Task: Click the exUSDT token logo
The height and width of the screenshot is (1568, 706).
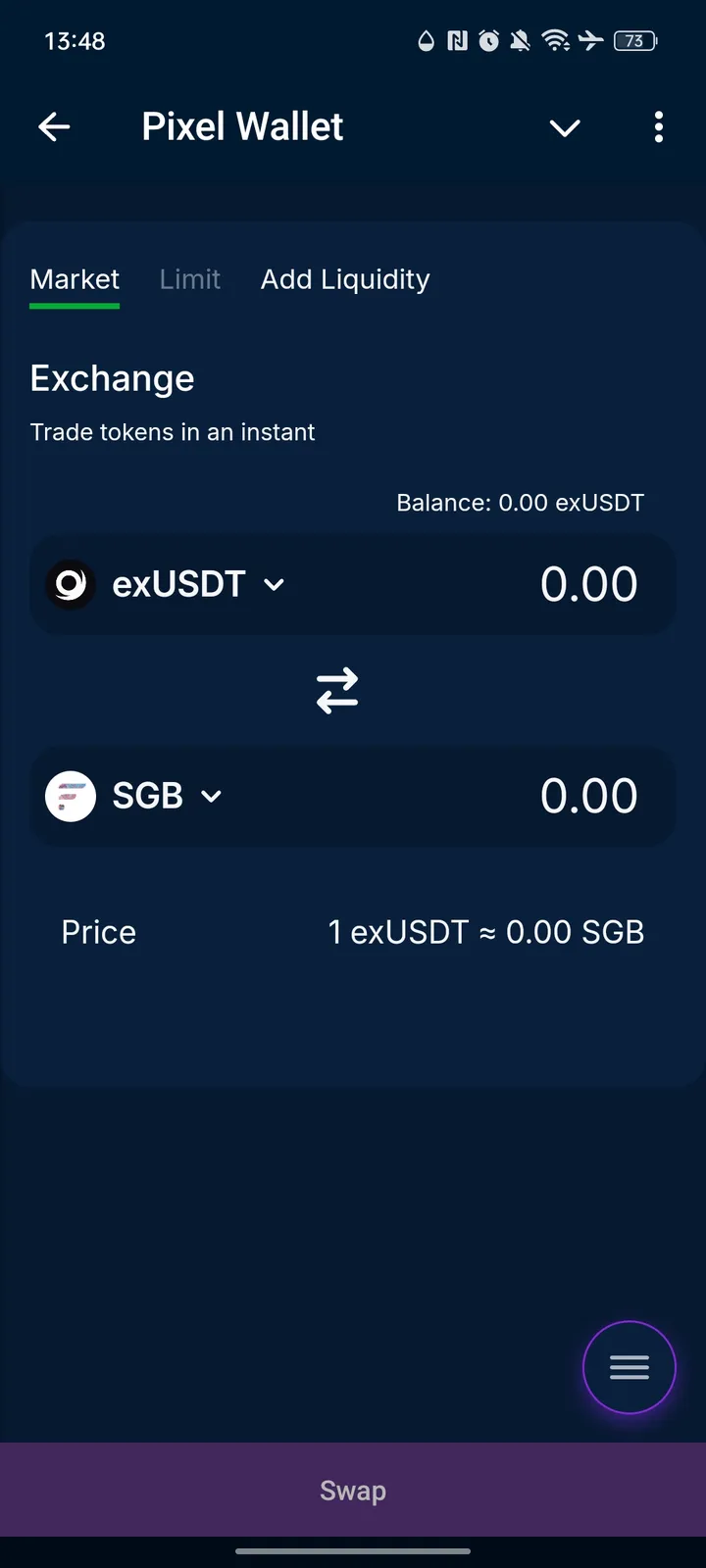Action: pyautogui.click(x=70, y=583)
